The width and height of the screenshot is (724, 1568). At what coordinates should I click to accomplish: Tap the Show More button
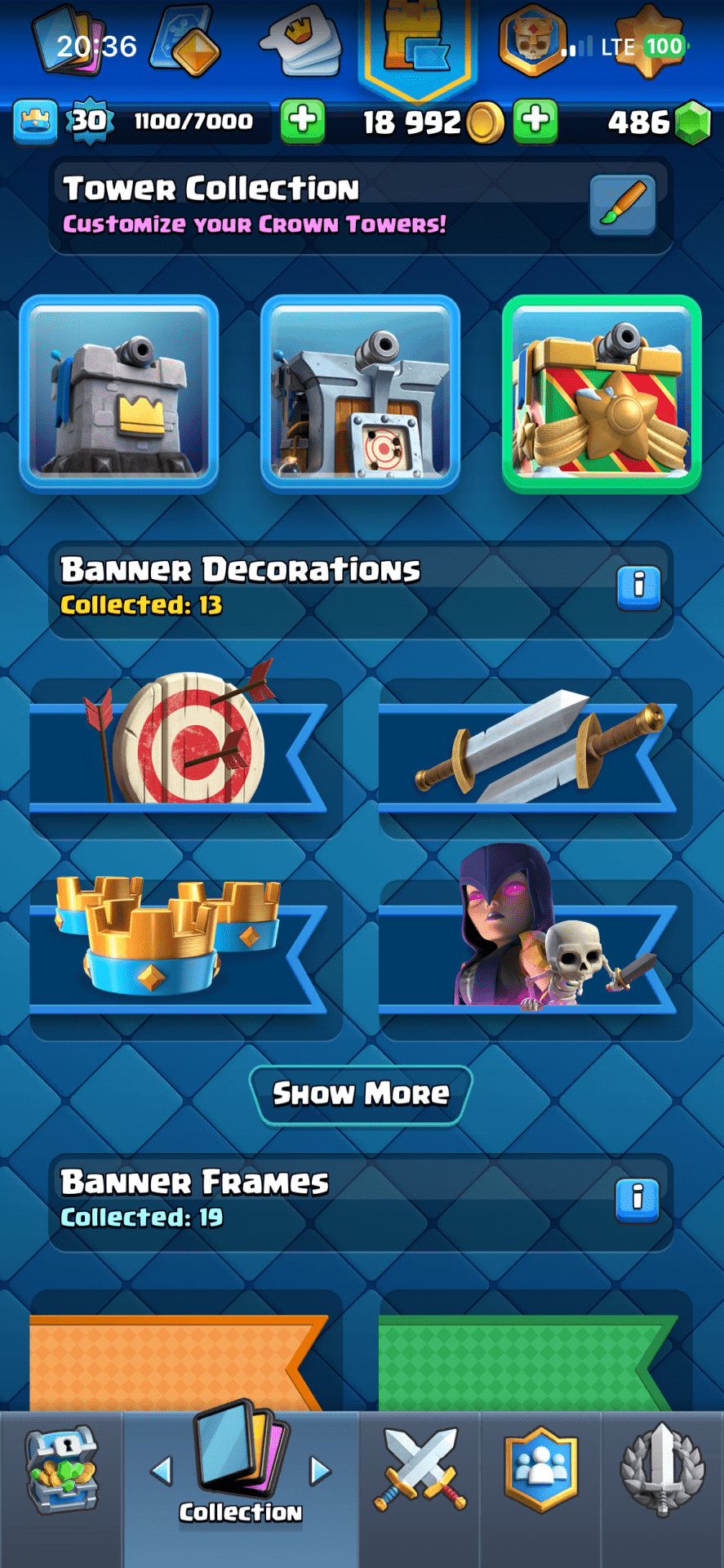point(361,1094)
